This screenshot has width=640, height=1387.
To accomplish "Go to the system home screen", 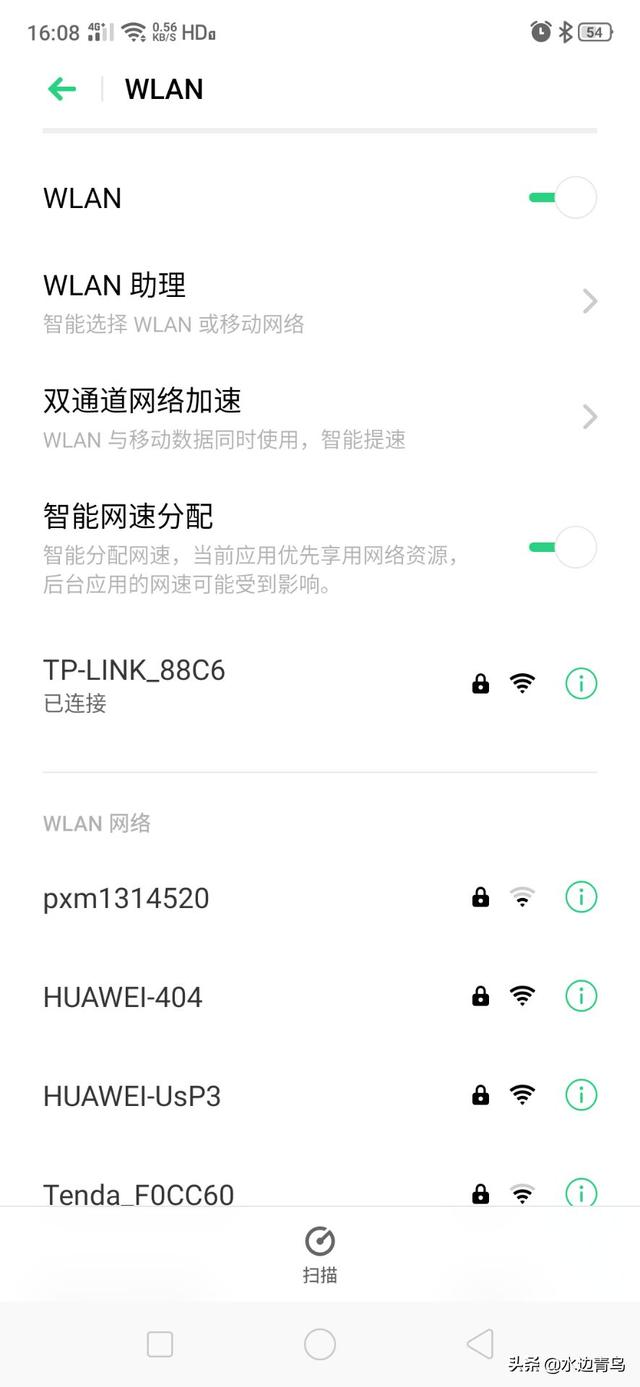I will point(320,1344).
